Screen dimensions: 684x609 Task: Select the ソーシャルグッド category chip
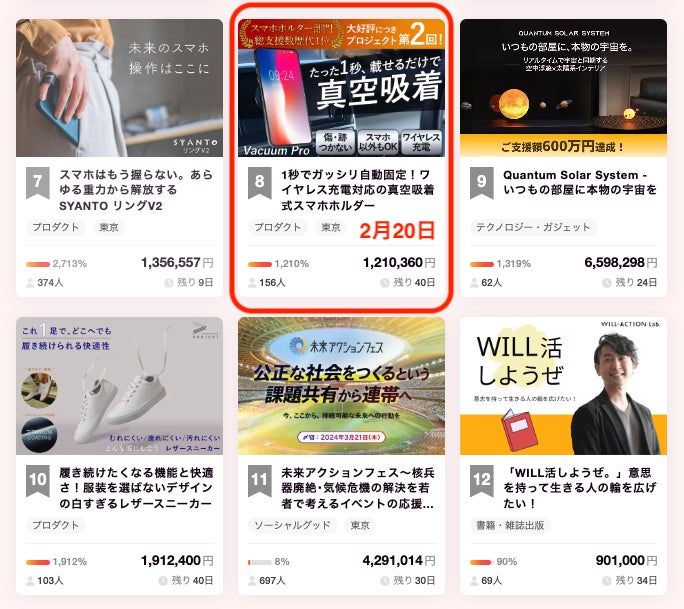point(292,525)
